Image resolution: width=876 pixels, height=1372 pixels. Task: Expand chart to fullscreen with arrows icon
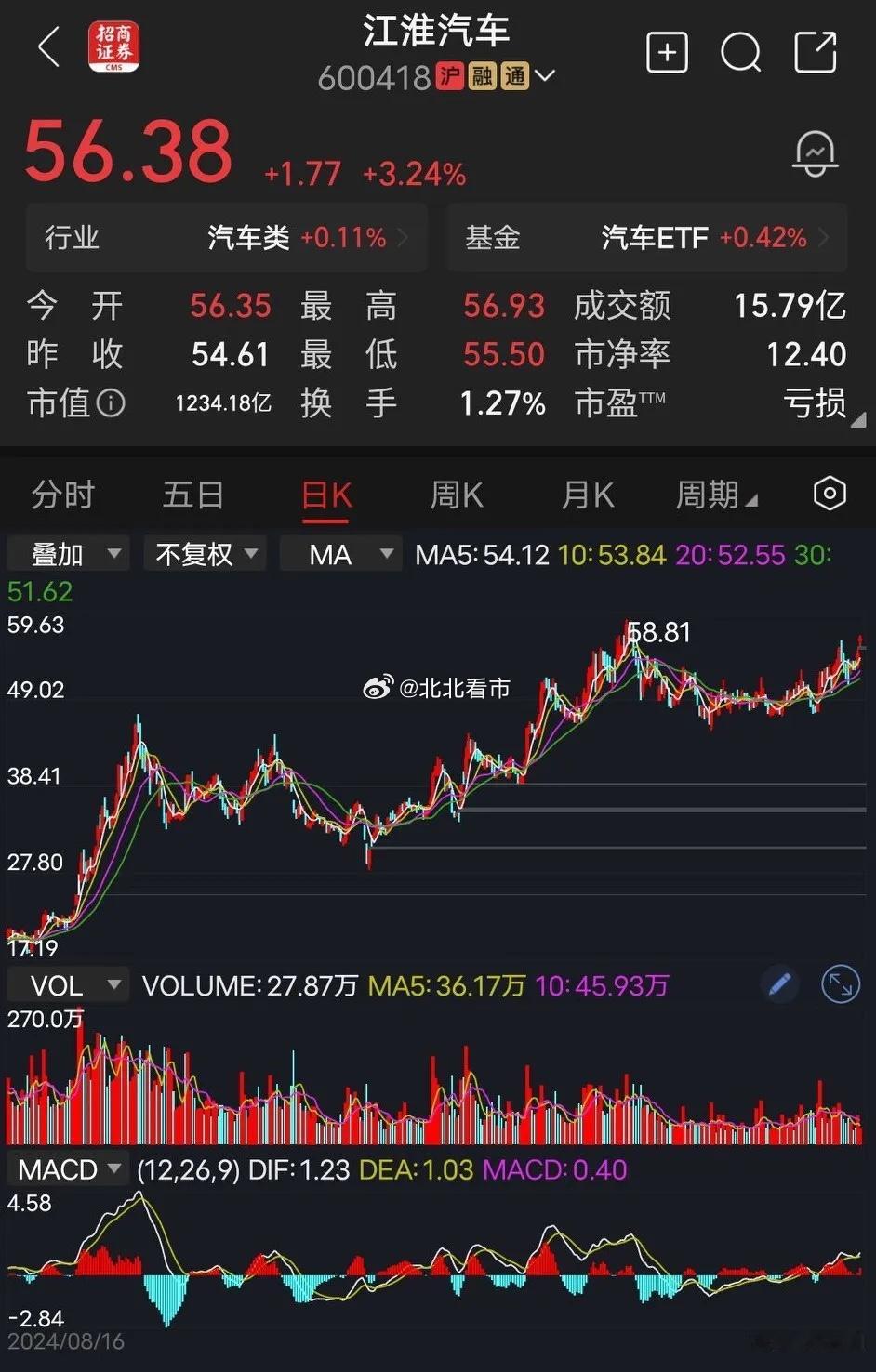[x=840, y=983]
